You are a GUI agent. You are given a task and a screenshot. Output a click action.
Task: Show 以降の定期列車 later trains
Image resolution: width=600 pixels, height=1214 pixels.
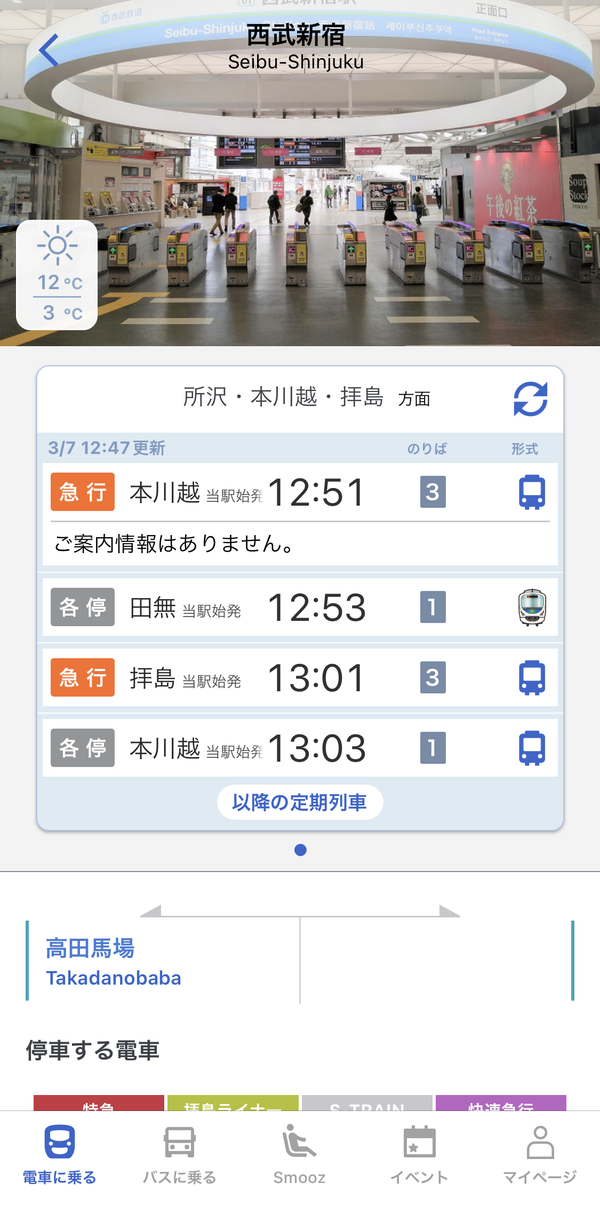[300, 802]
